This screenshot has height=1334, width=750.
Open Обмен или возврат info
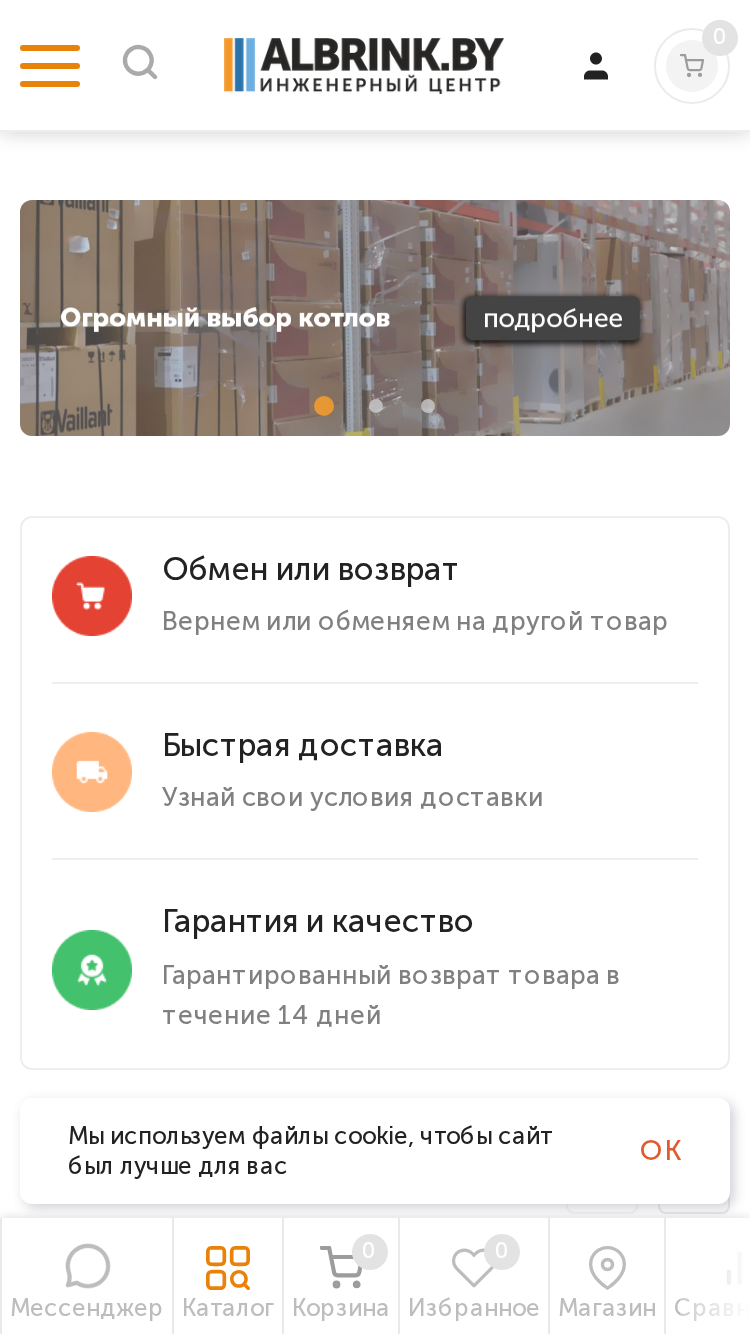[375, 596]
